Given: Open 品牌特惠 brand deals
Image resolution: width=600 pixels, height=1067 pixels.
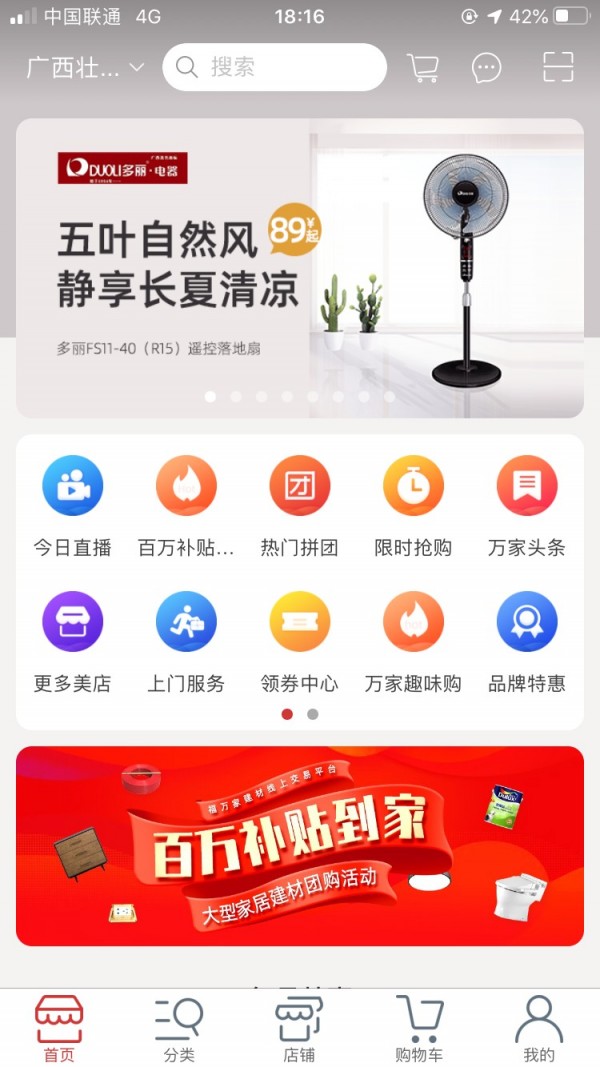Looking at the screenshot, I should point(527,642).
